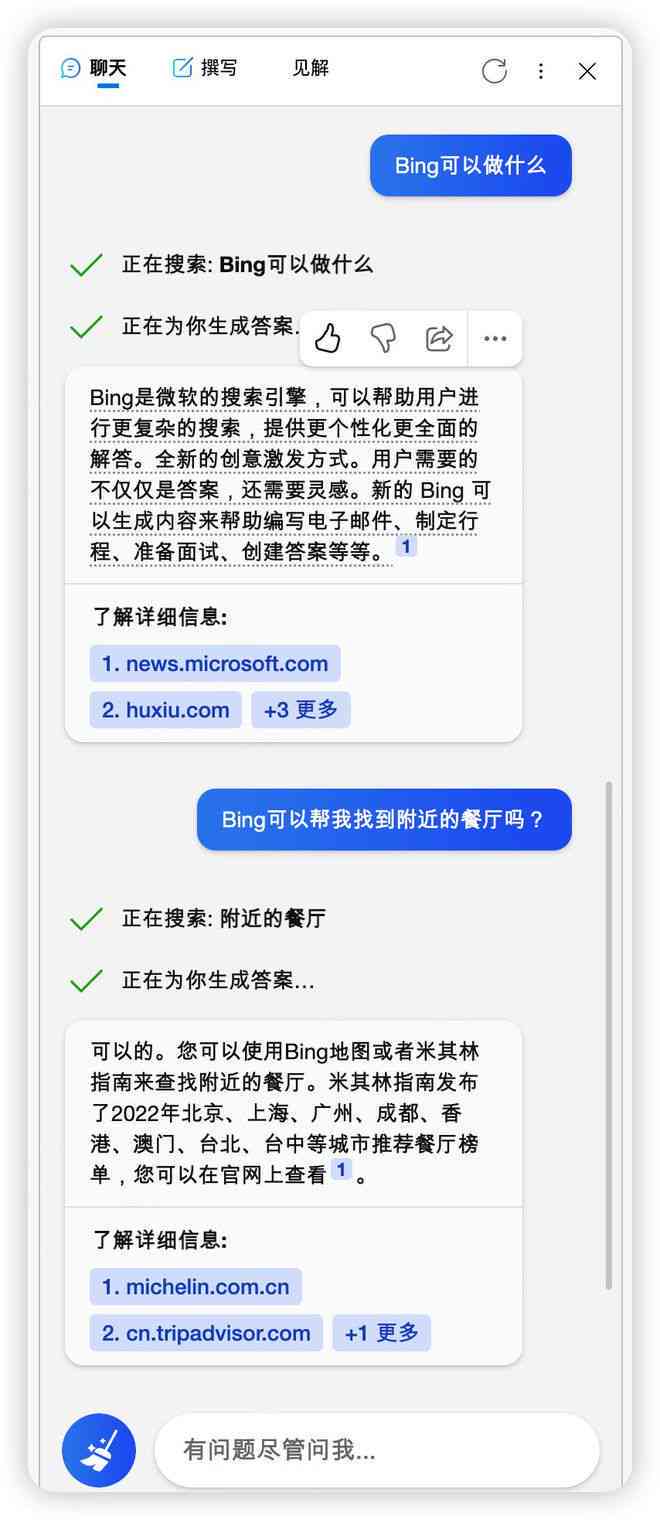Expand the +1 更多 sources
The image size is (660, 1520).
pos(381,1333)
